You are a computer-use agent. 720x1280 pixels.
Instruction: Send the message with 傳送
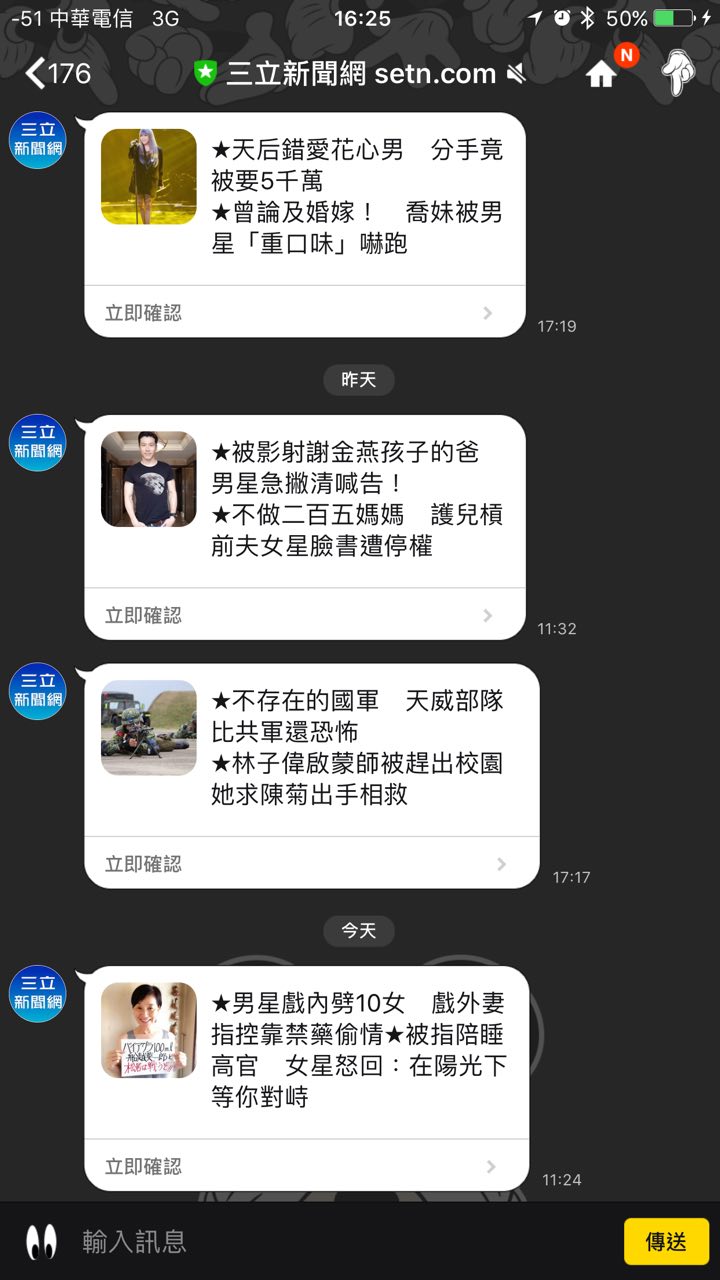coord(666,1242)
